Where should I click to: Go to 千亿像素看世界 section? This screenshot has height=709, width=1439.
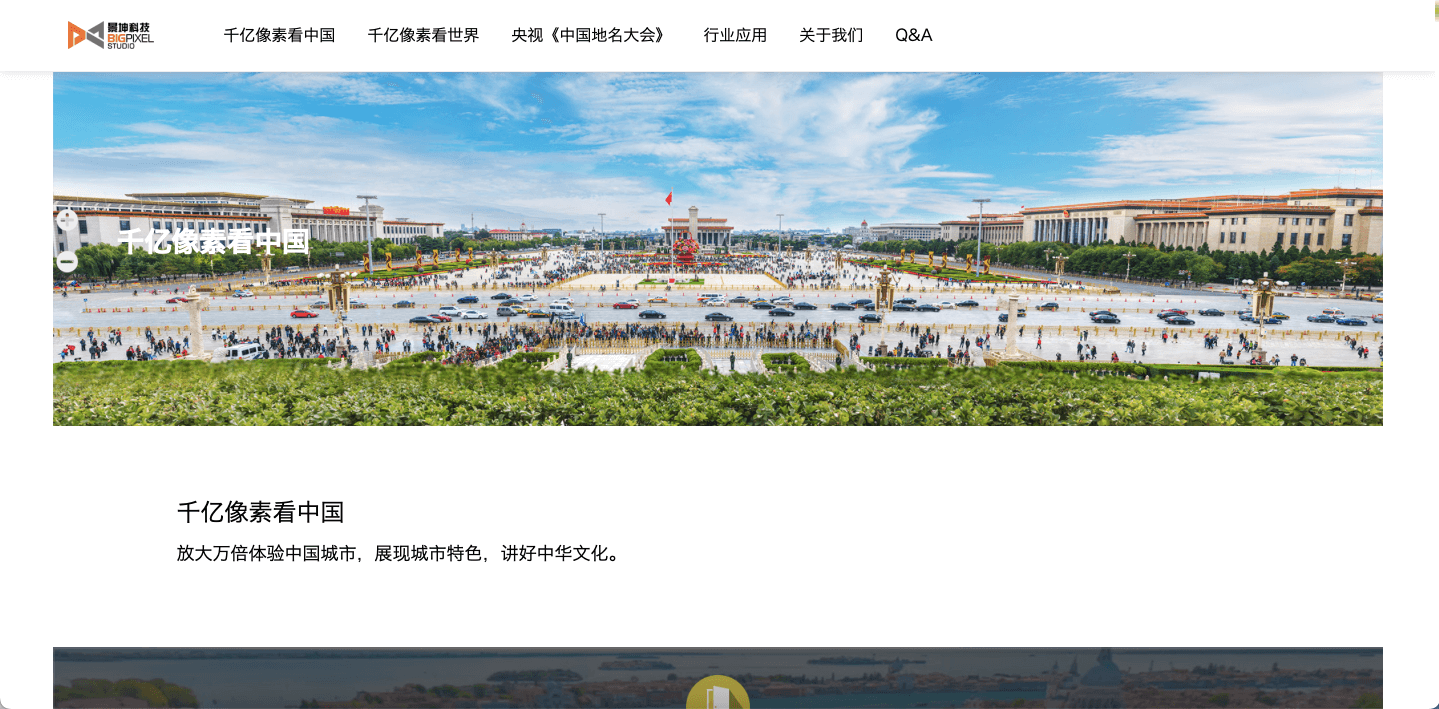(423, 35)
